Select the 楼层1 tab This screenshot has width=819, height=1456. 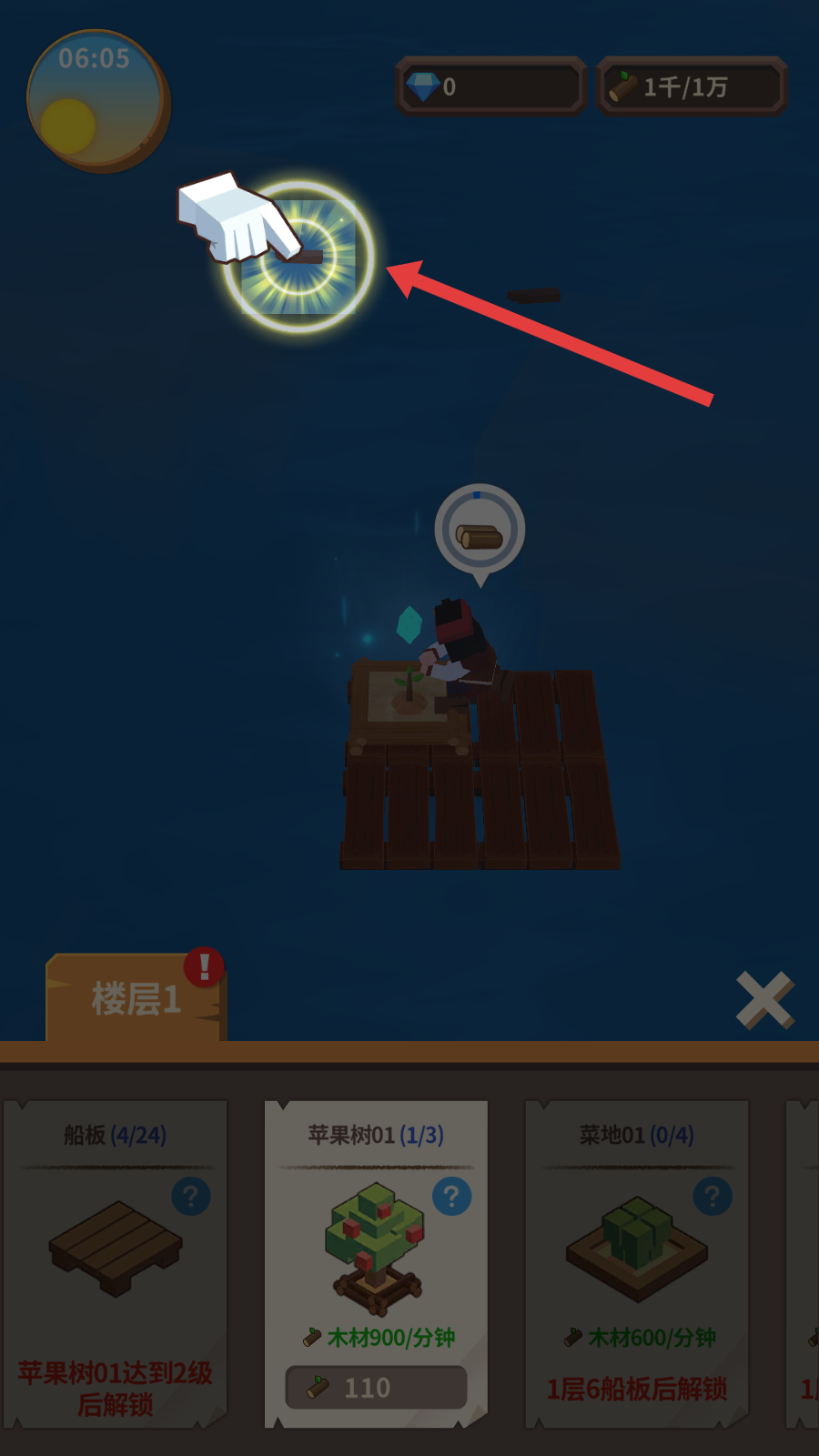[135, 999]
